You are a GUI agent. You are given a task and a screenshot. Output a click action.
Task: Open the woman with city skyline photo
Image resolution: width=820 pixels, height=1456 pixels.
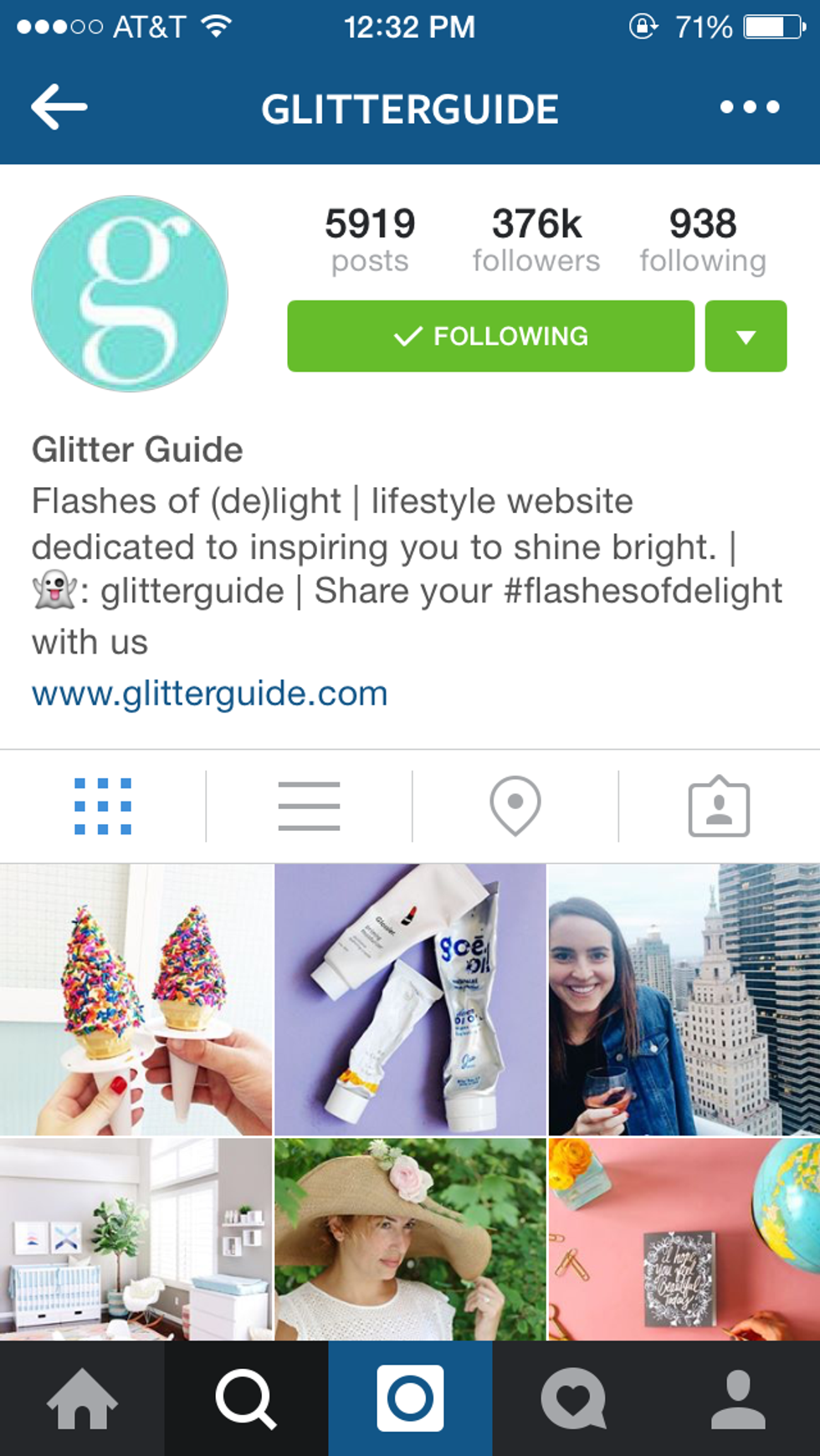684,999
